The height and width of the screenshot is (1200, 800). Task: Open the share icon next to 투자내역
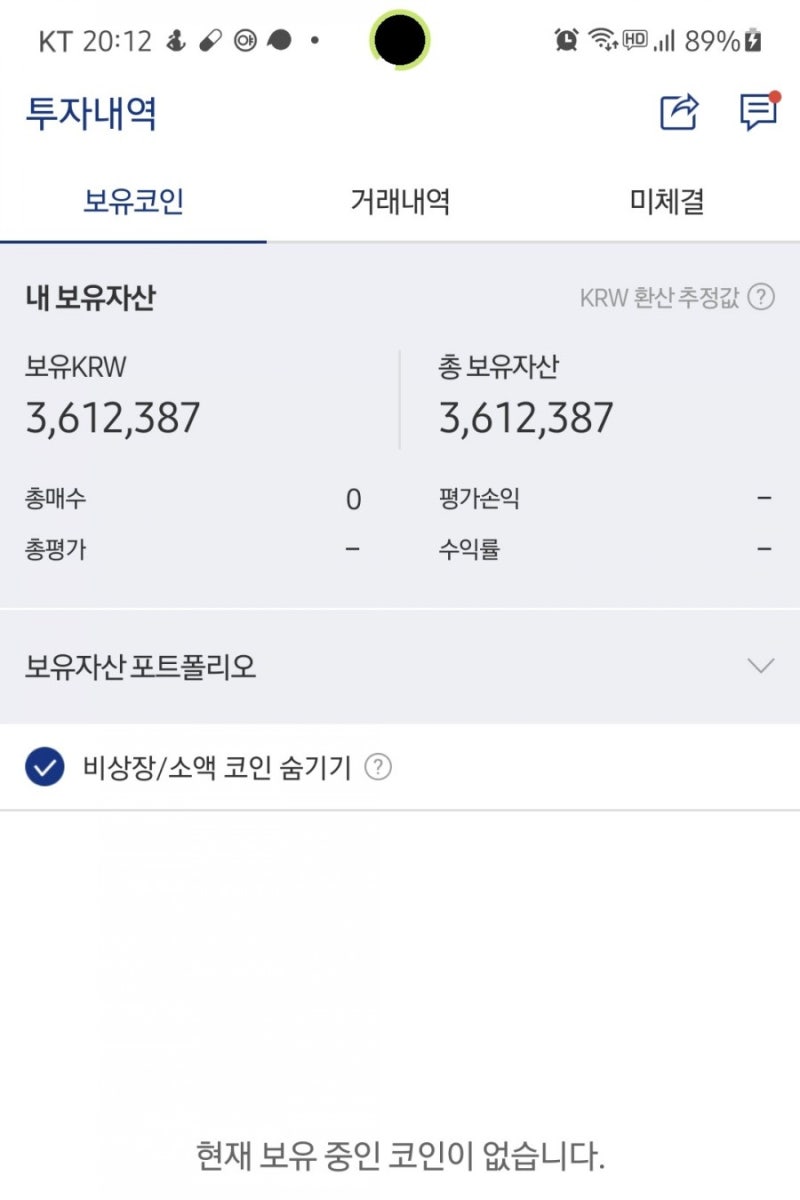point(678,114)
